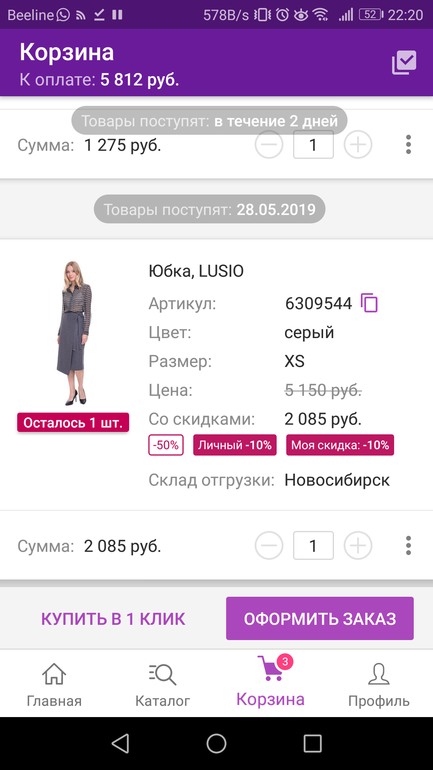Open the LUSIO skirt product image
433x770 pixels.
74,333
